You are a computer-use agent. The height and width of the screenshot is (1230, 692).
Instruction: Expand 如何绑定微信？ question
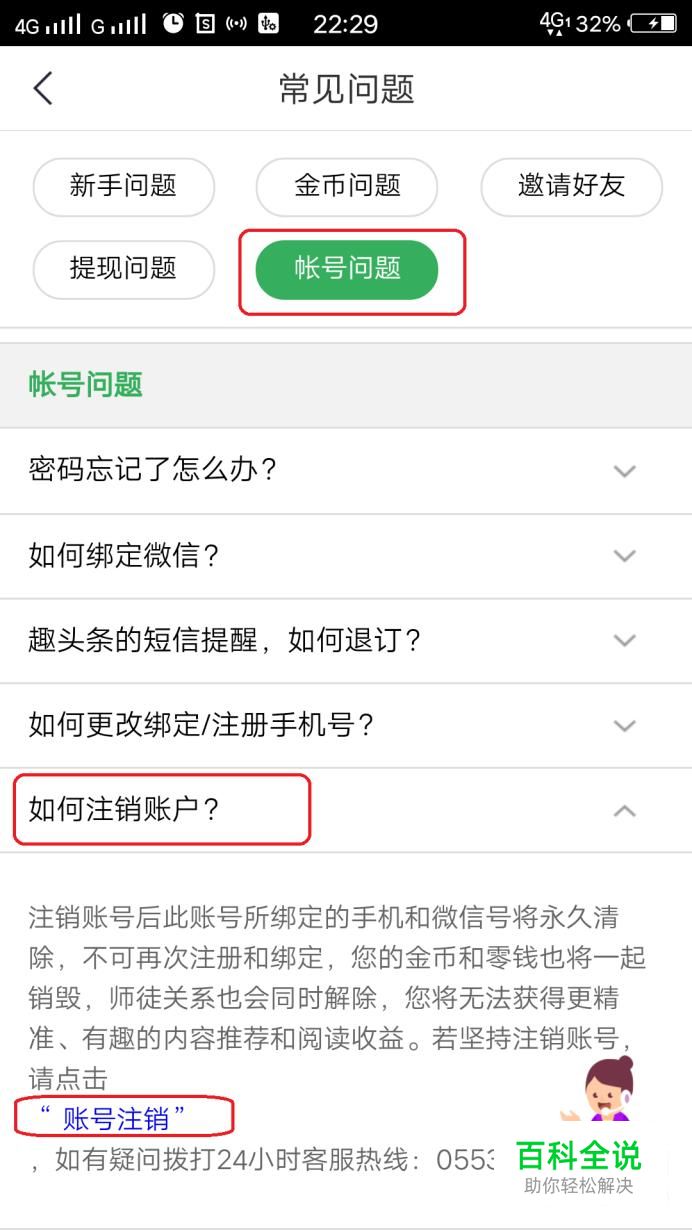(x=346, y=556)
